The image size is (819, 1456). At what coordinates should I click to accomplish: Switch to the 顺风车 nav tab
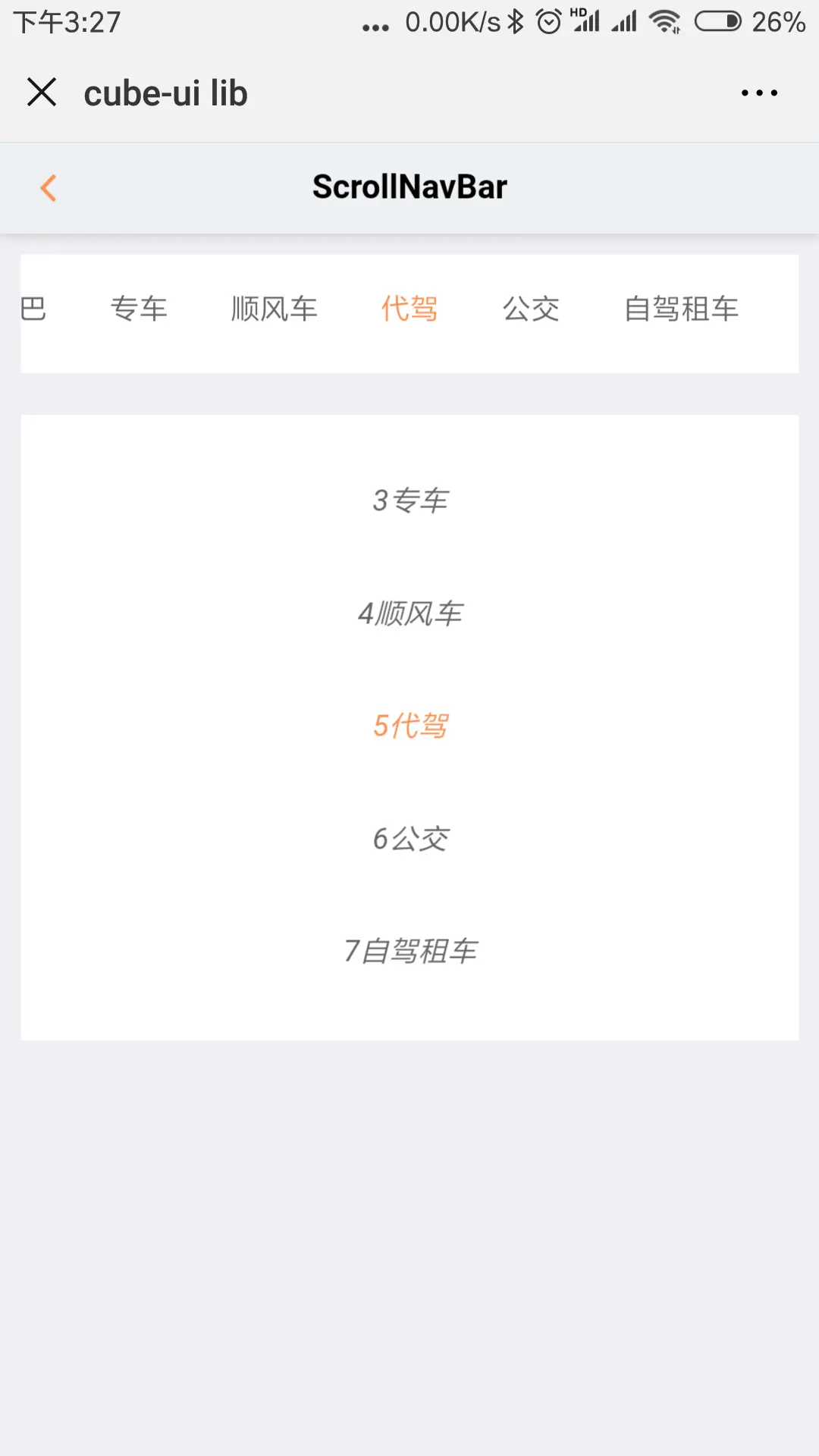[274, 309]
